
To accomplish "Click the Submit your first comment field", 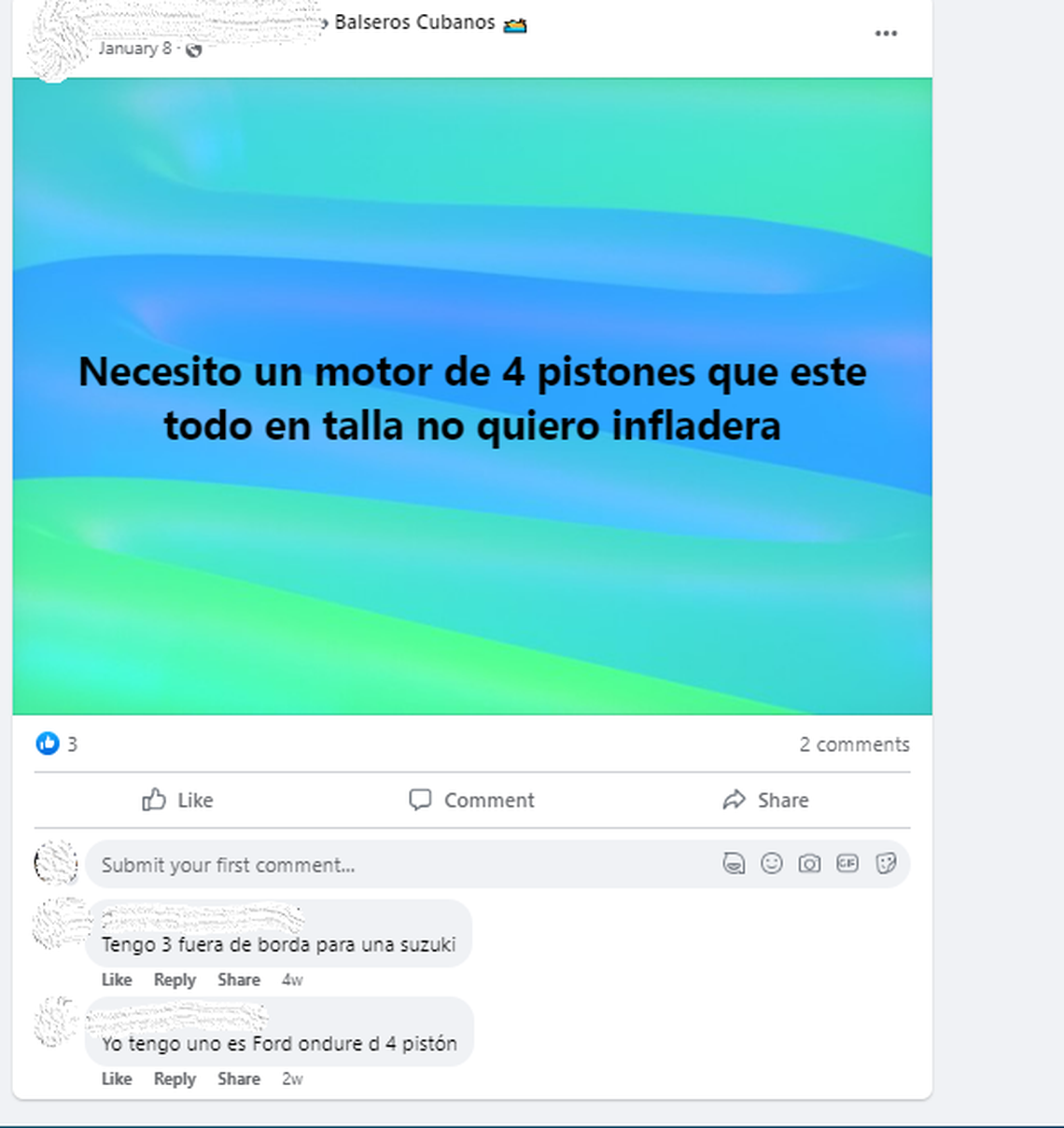I will tap(373, 864).
